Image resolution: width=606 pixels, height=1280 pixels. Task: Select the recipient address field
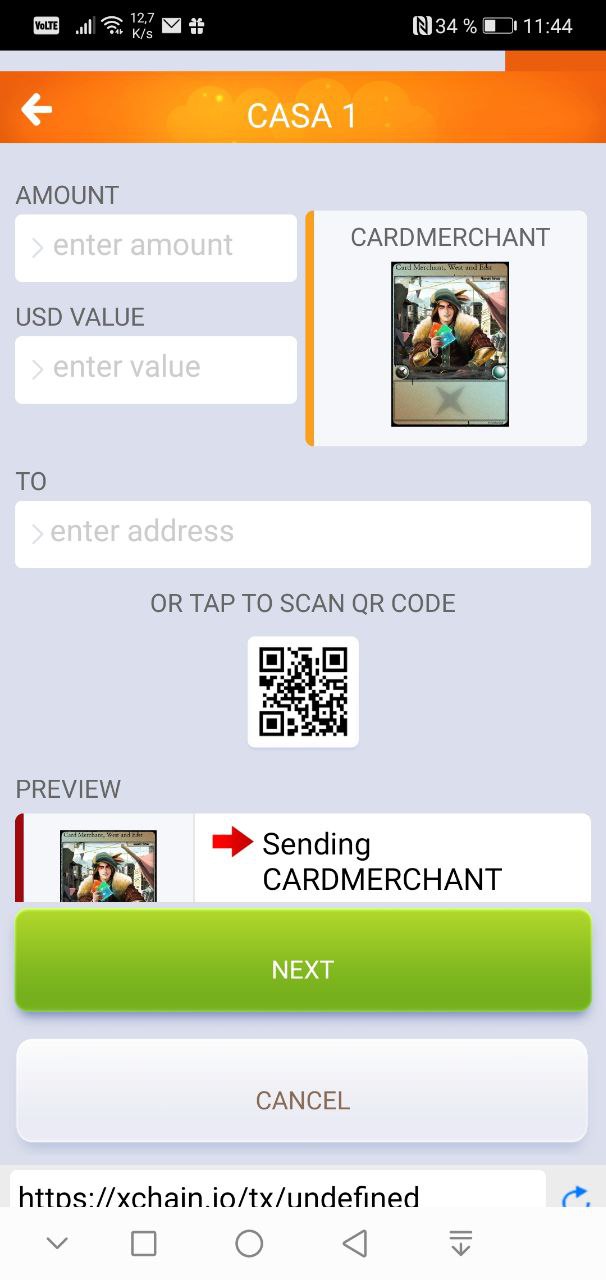[x=303, y=534]
